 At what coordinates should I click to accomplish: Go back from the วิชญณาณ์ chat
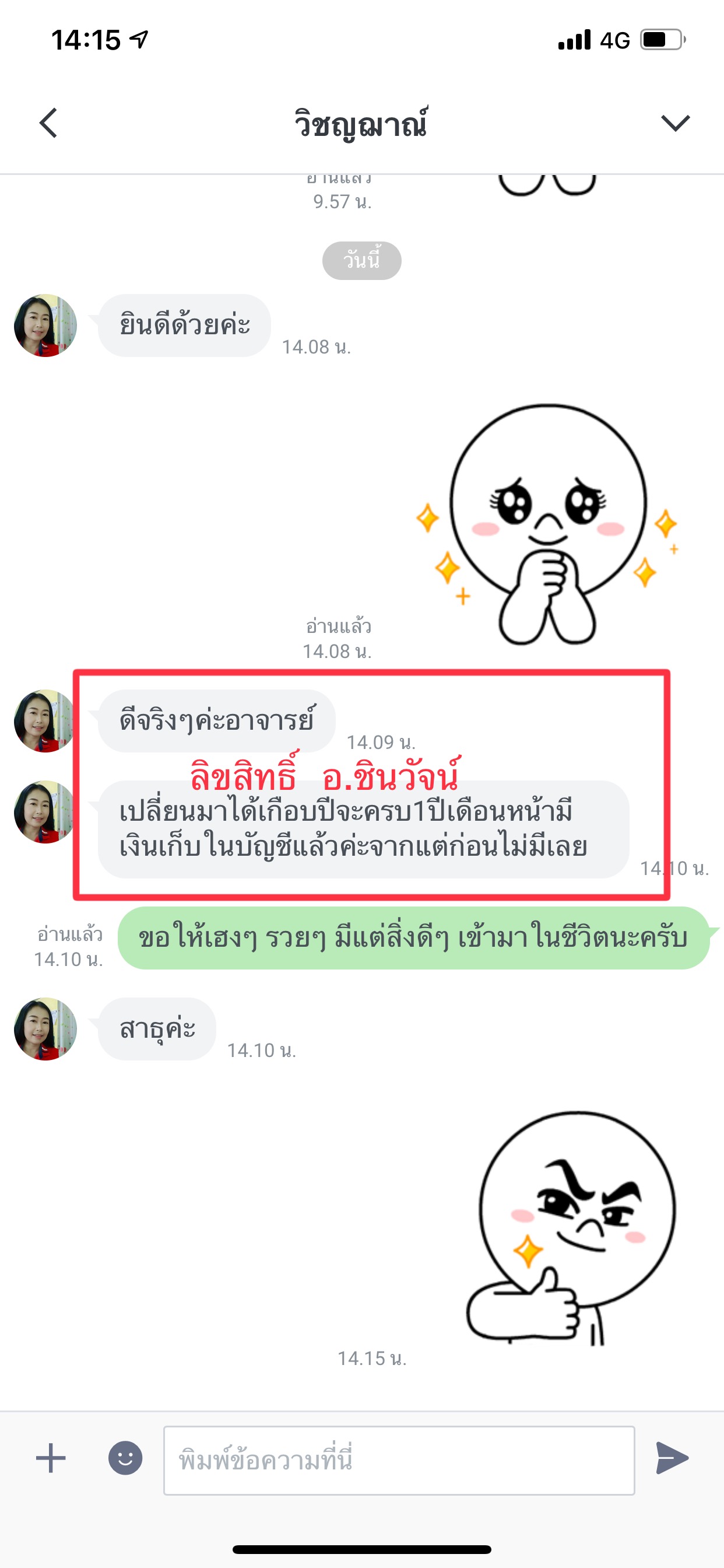[x=48, y=123]
